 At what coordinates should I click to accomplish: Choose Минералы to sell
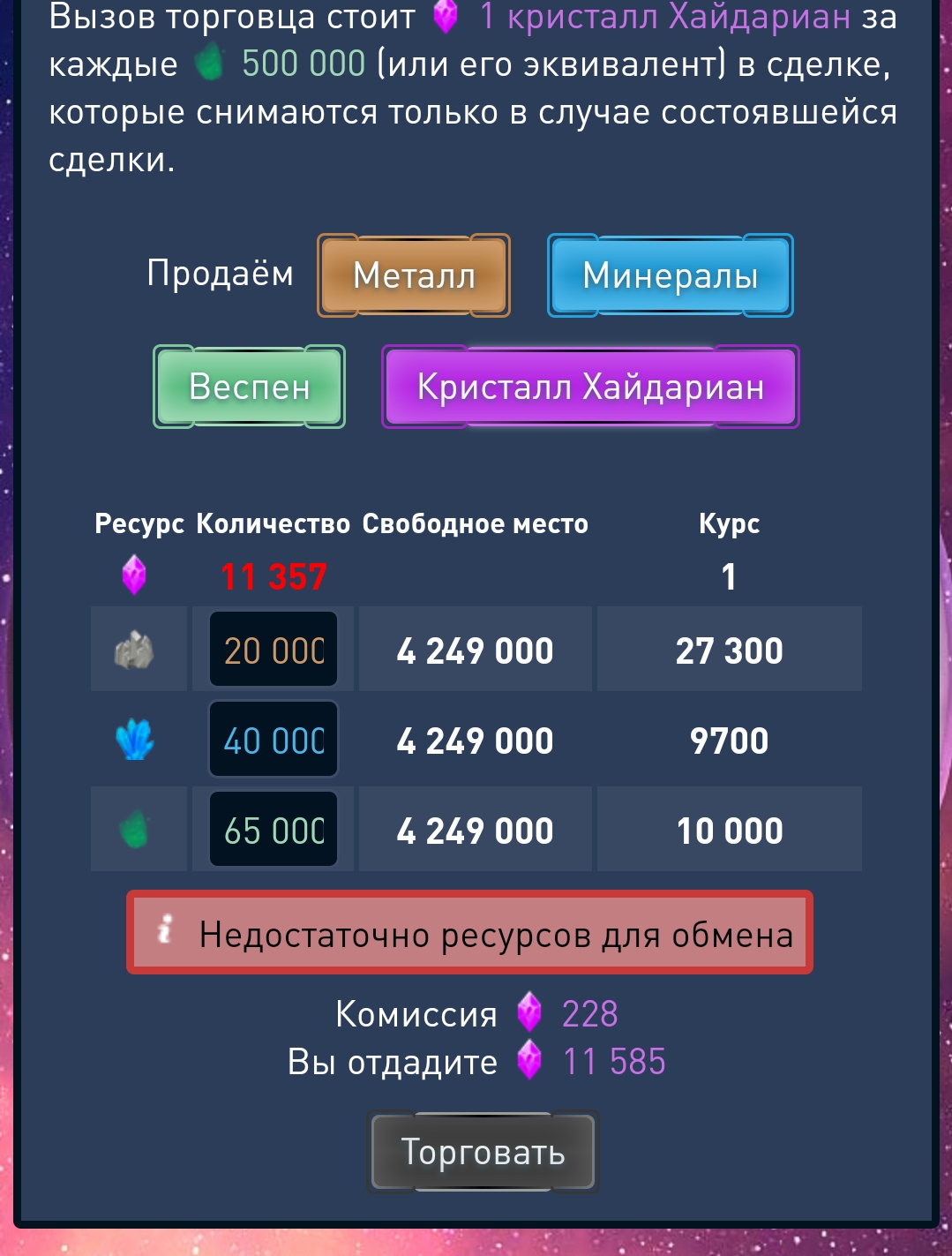click(671, 275)
